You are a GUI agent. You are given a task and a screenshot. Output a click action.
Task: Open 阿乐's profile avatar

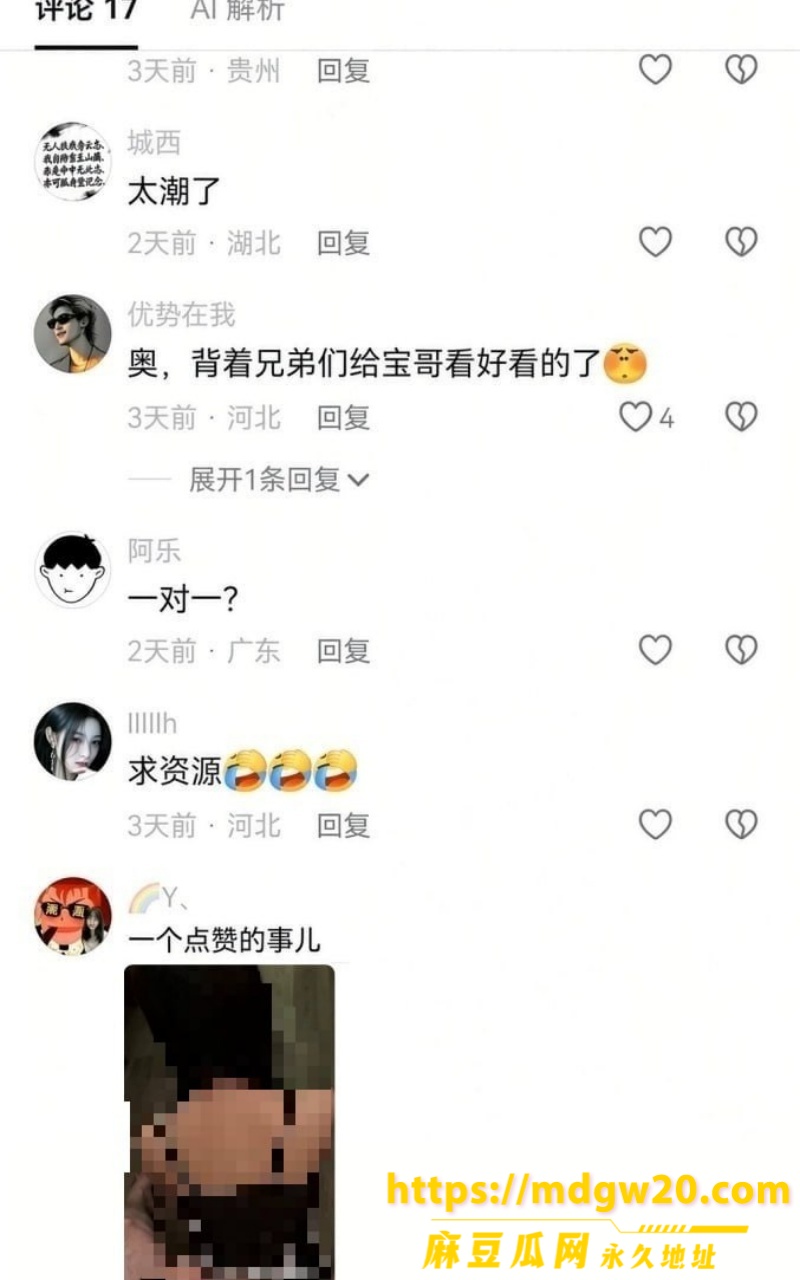(x=73, y=570)
